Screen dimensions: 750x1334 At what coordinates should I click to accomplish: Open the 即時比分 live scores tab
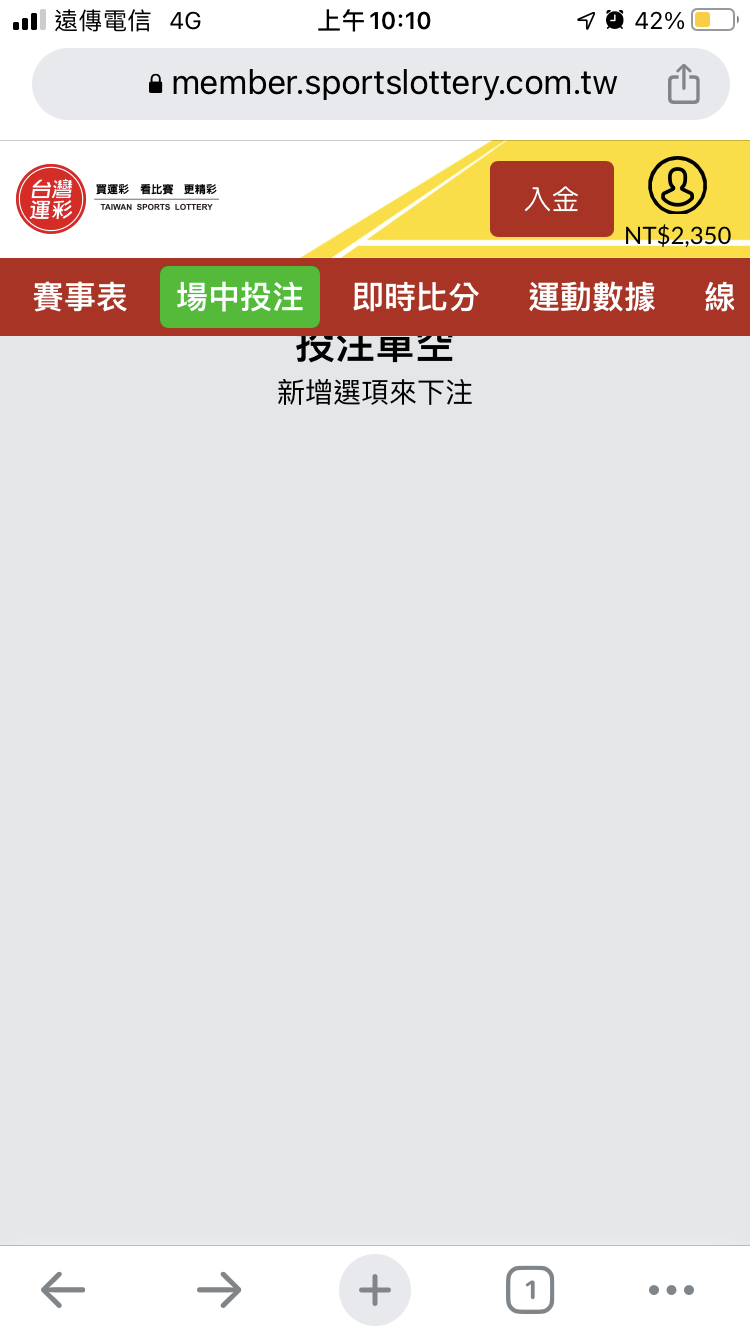click(415, 297)
